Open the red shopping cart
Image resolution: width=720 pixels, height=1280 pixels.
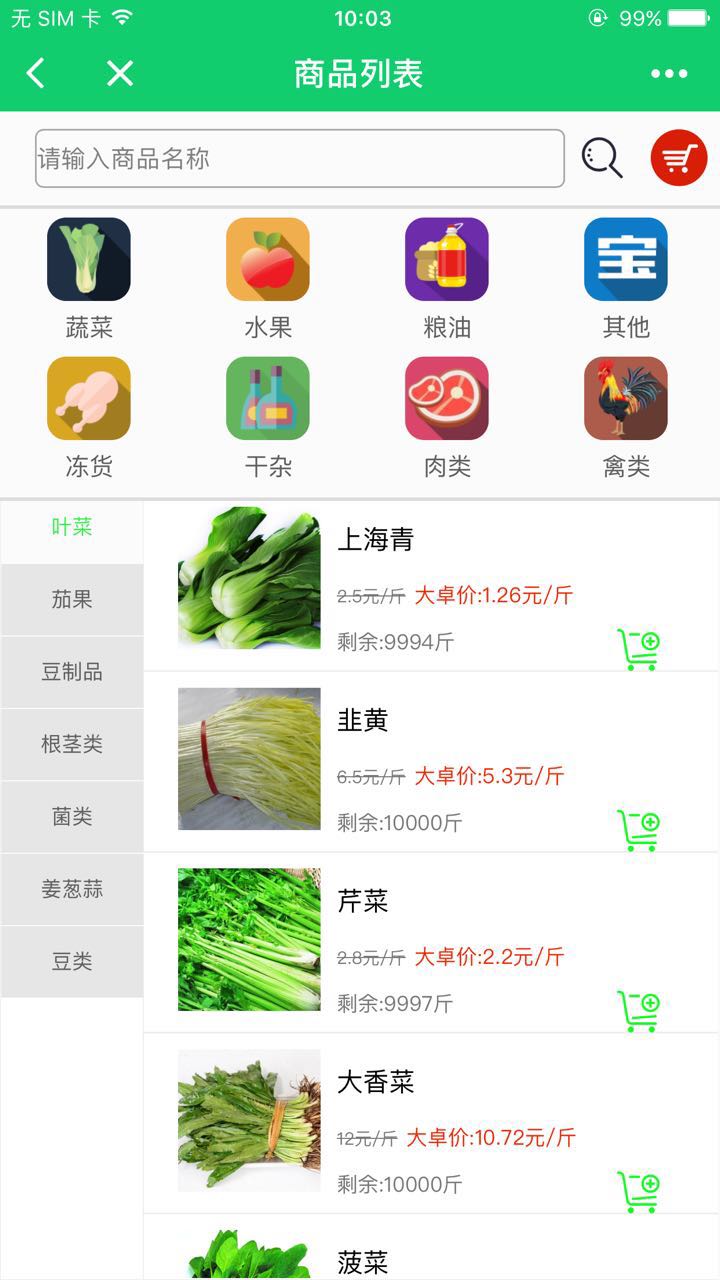tap(679, 158)
